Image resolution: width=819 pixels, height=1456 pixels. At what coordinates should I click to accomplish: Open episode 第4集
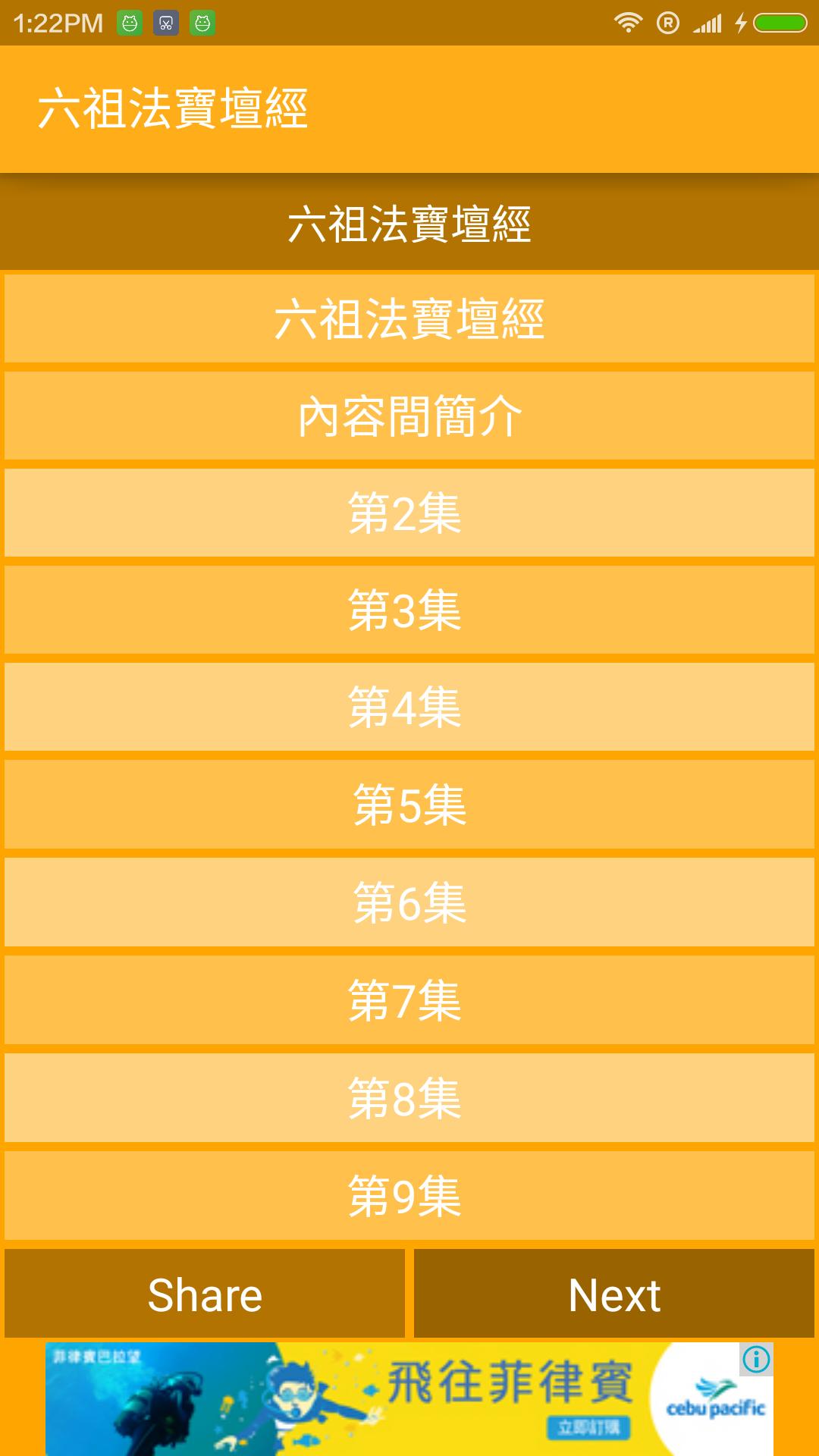[409, 707]
